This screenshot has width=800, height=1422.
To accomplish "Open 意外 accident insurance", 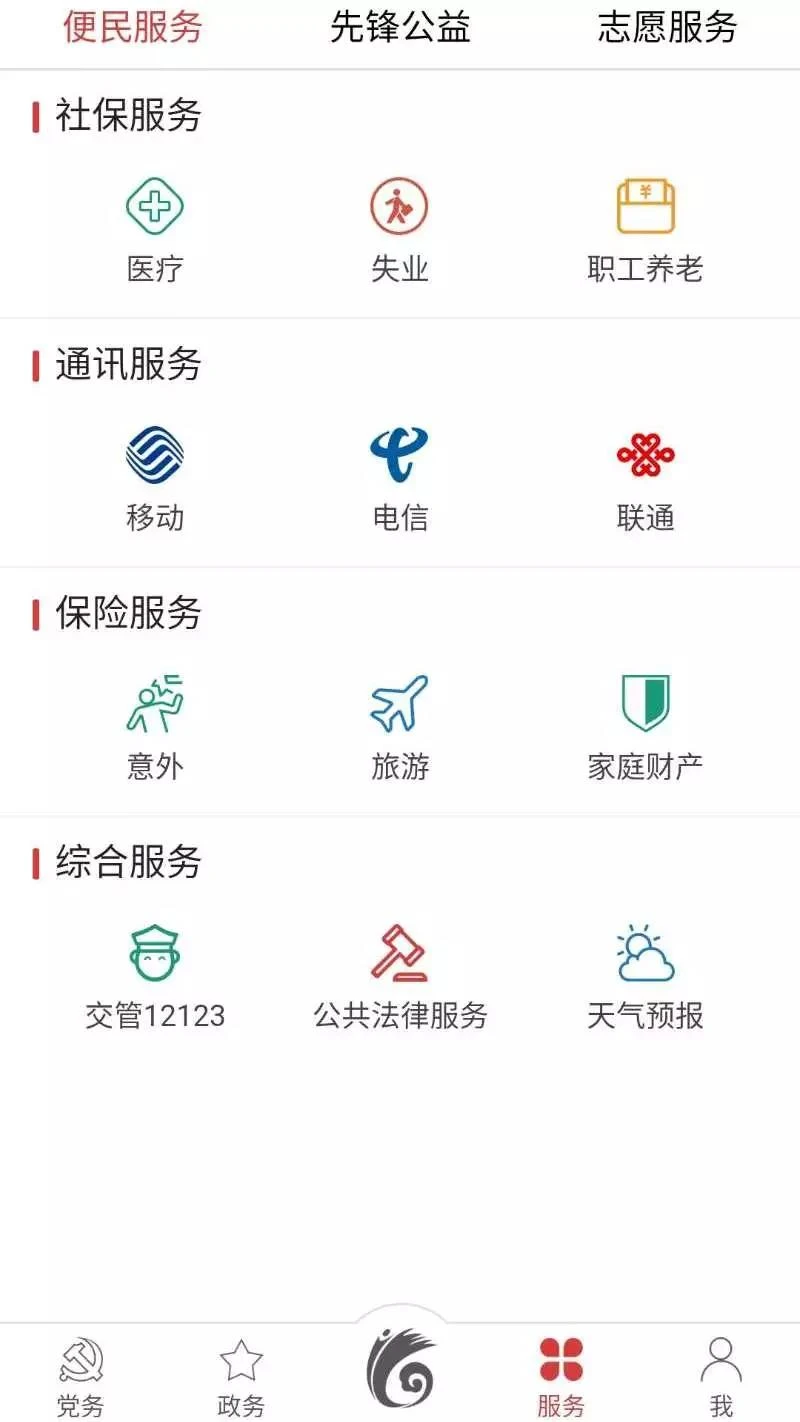I will click(155, 728).
